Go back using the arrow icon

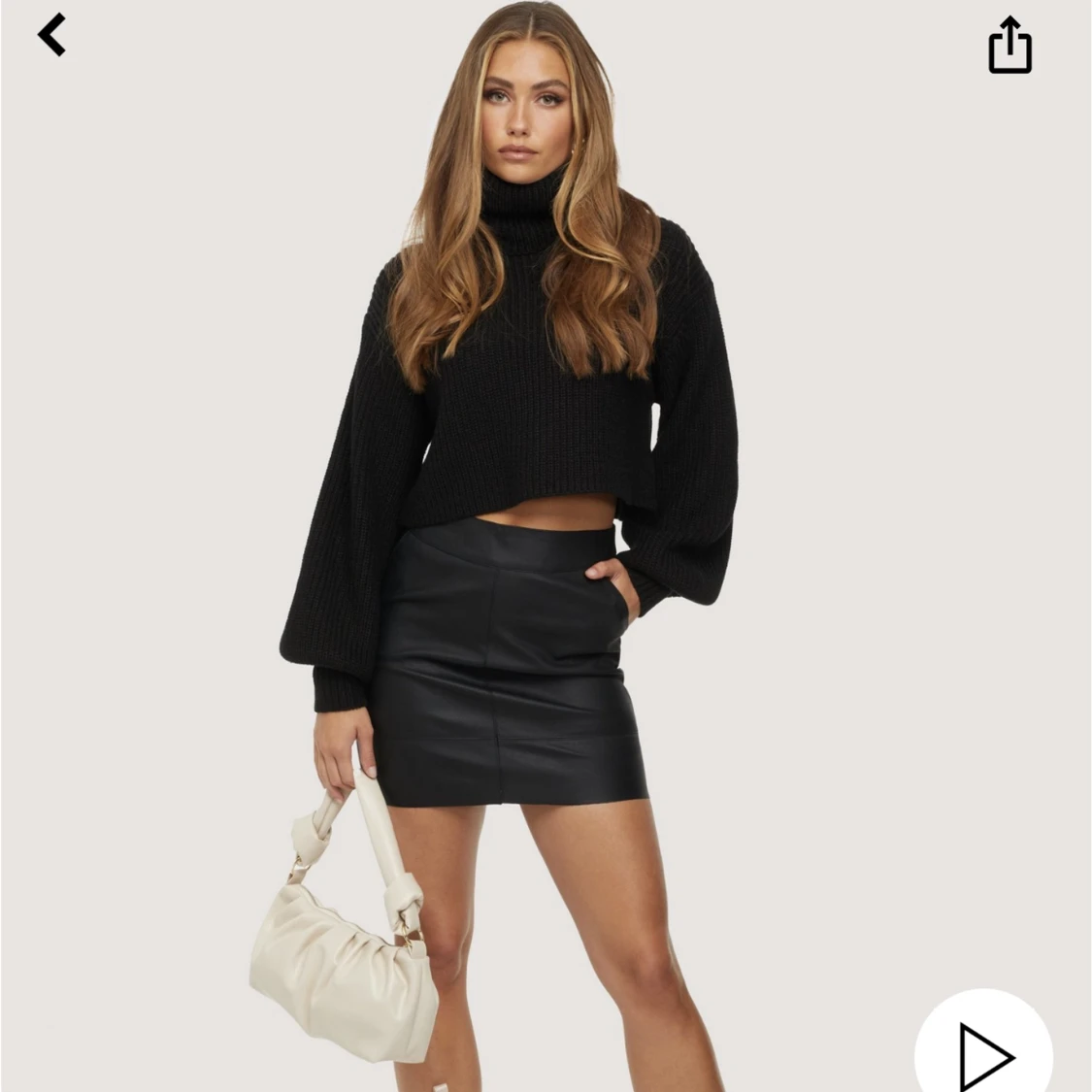pos(51,35)
